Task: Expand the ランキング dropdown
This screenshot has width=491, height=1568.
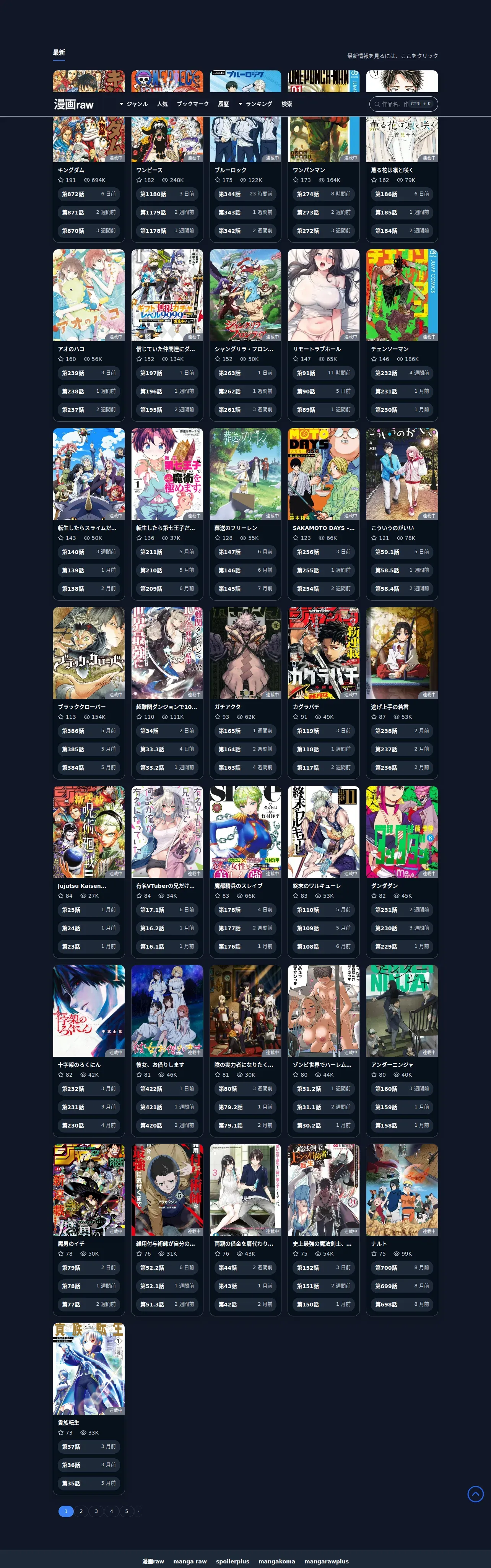Action: pyautogui.click(x=255, y=104)
